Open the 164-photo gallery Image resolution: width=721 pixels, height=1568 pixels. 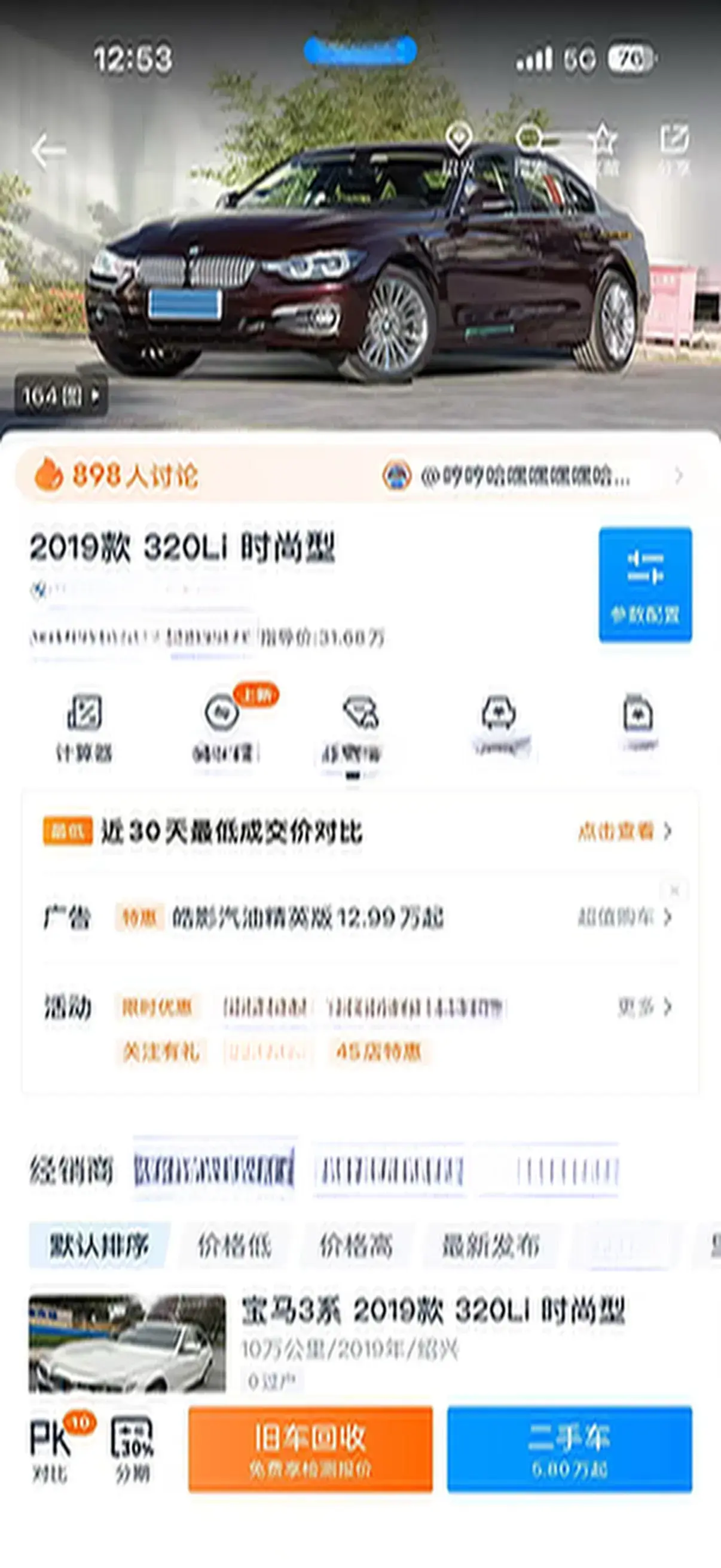click(x=60, y=397)
